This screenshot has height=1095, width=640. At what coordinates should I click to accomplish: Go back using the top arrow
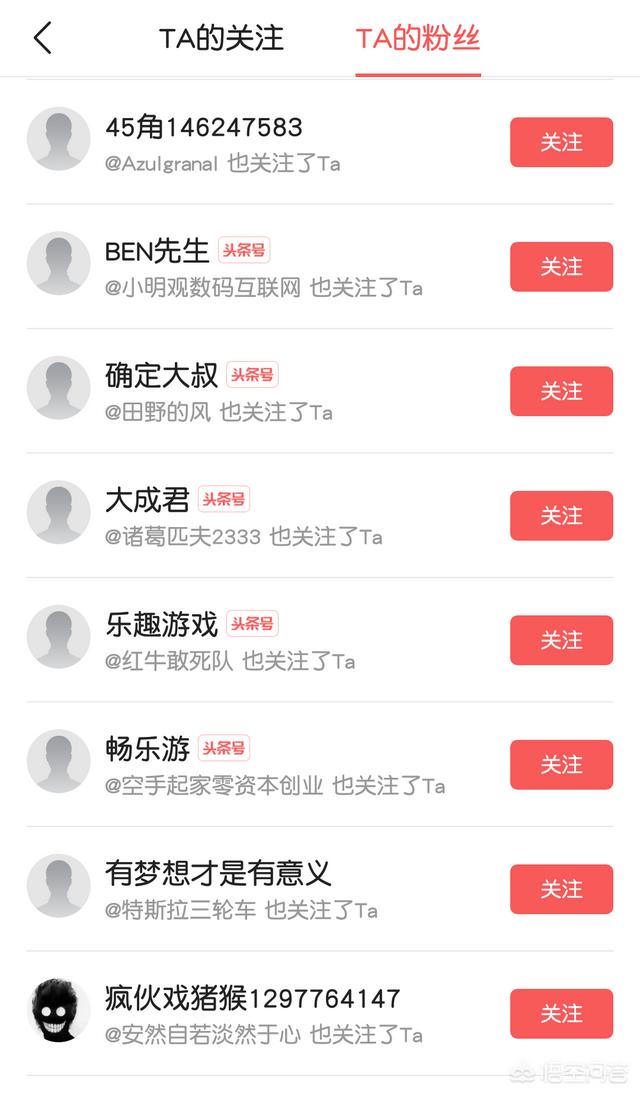(42, 39)
